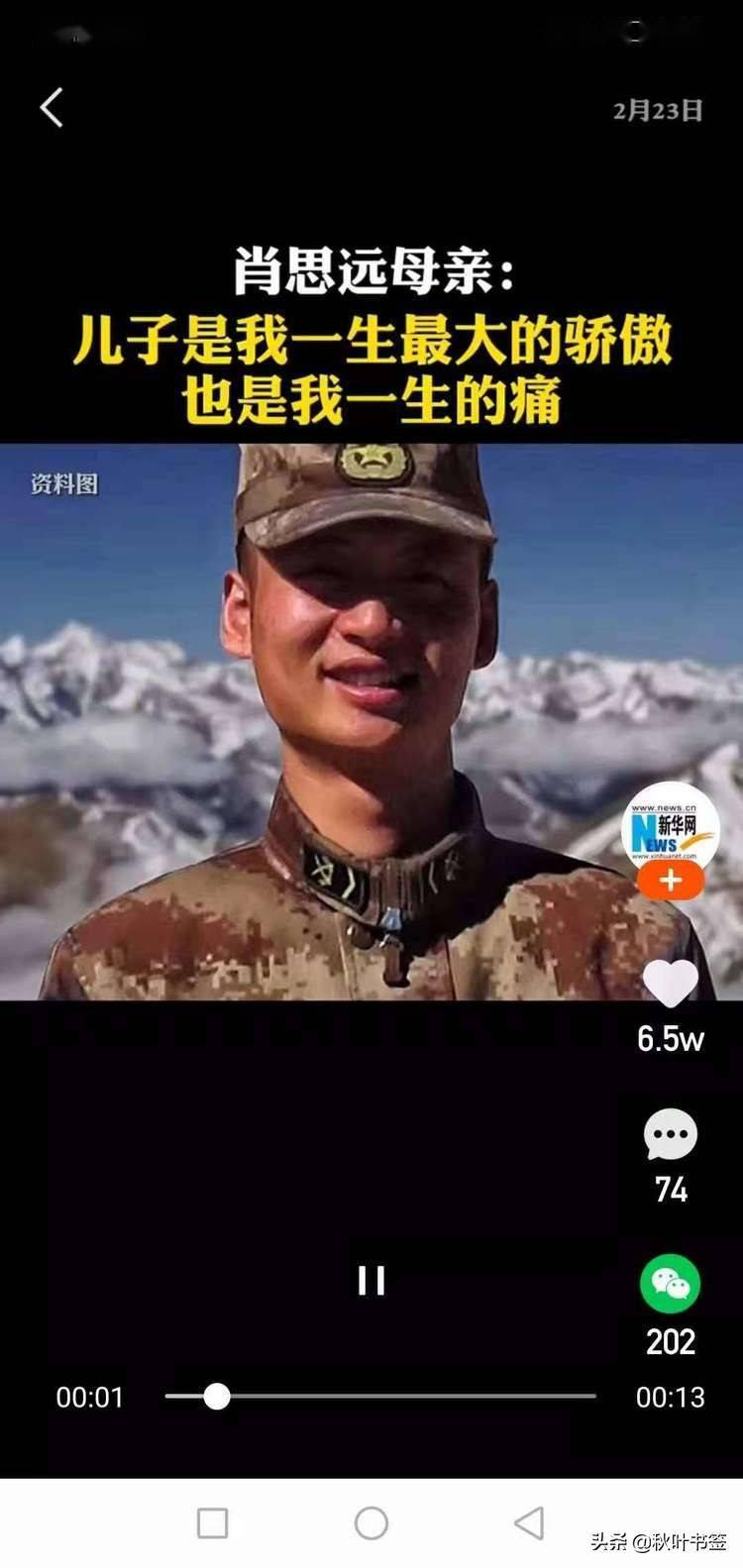Like this video with the heart icon
Viewport: 743px width, 1568px height.
671,984
